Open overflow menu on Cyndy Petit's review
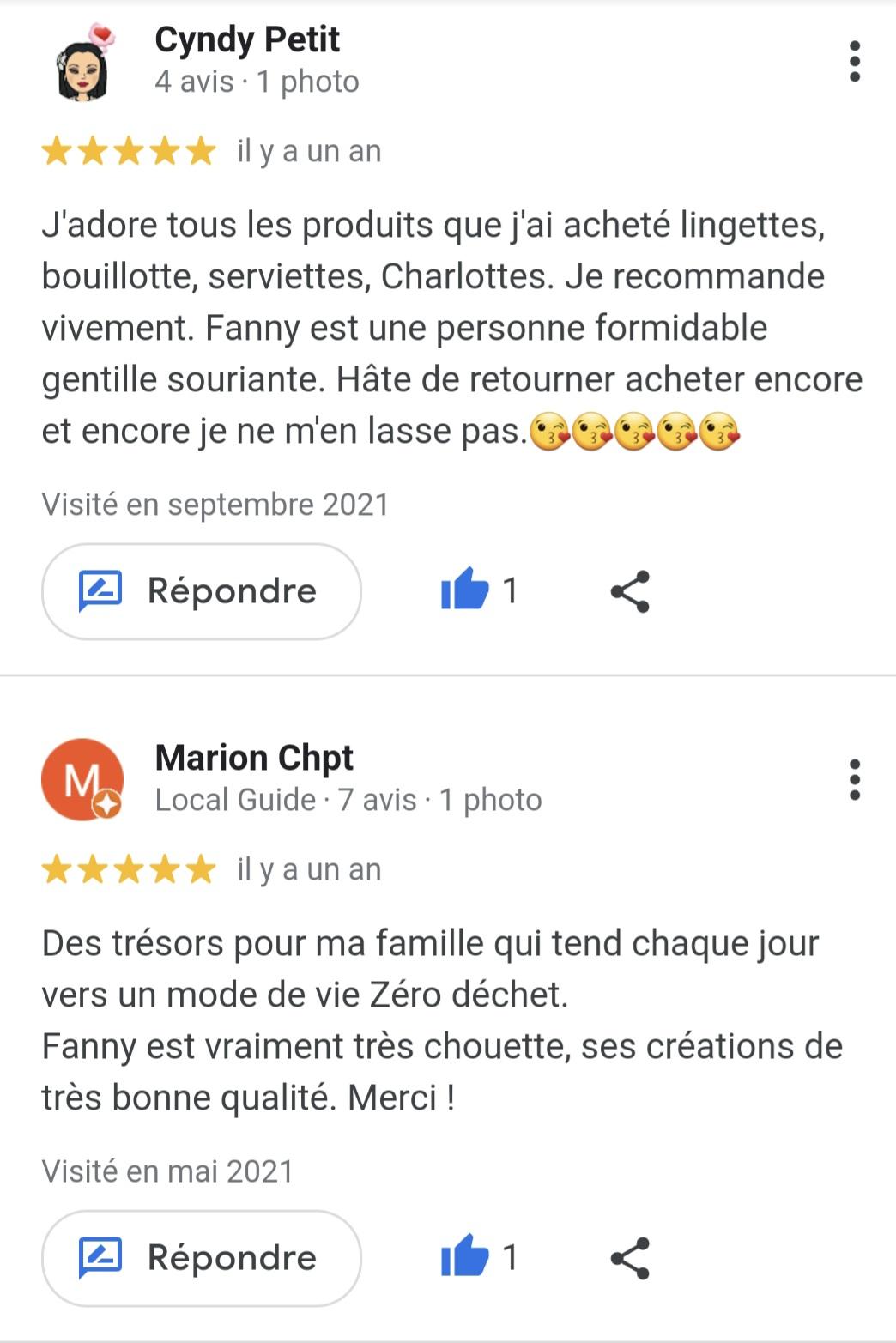This screenshot has width=896, height=1343. pyautogui.click(x=854, y=61)
